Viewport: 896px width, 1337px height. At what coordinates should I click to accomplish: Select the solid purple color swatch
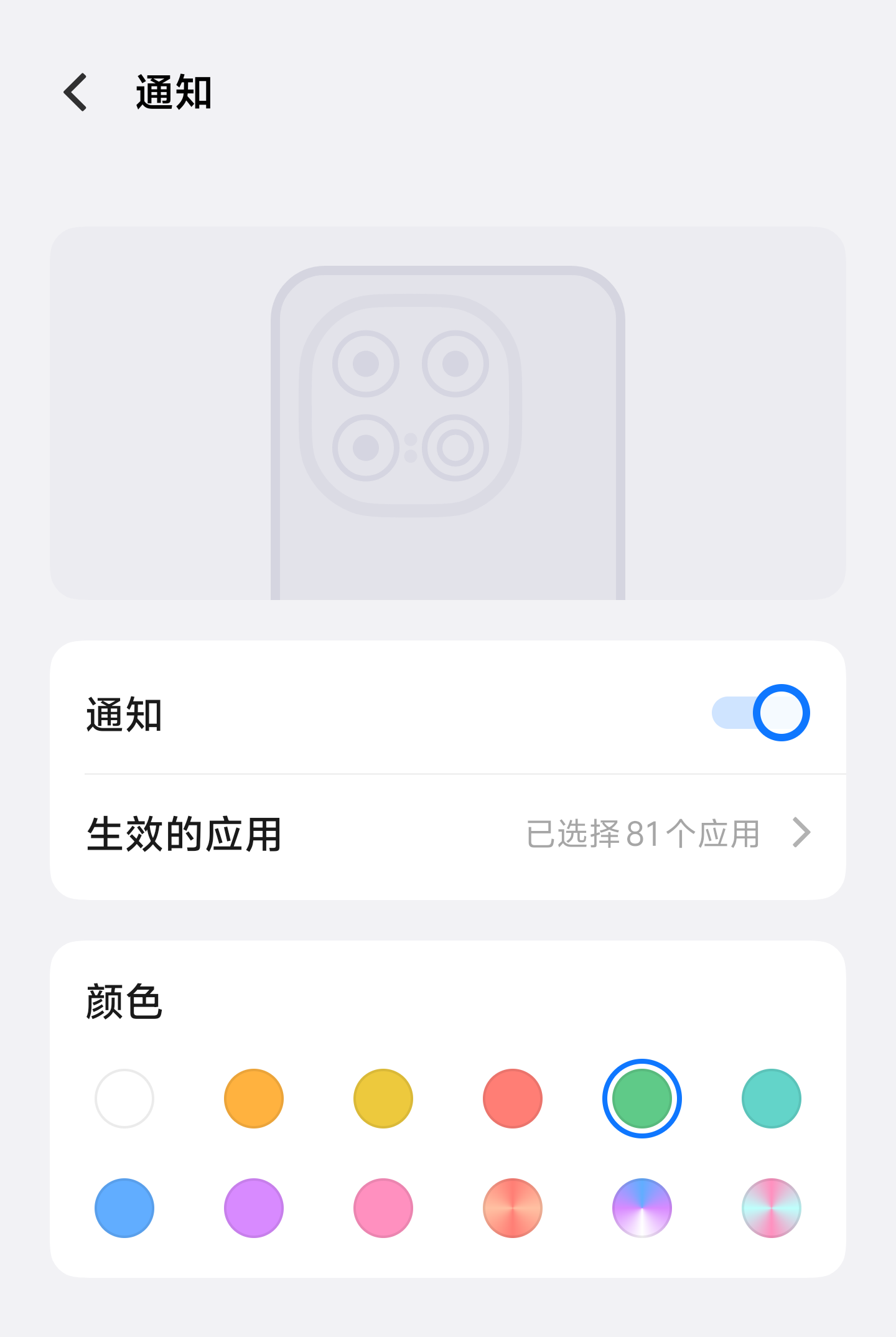254,1208
